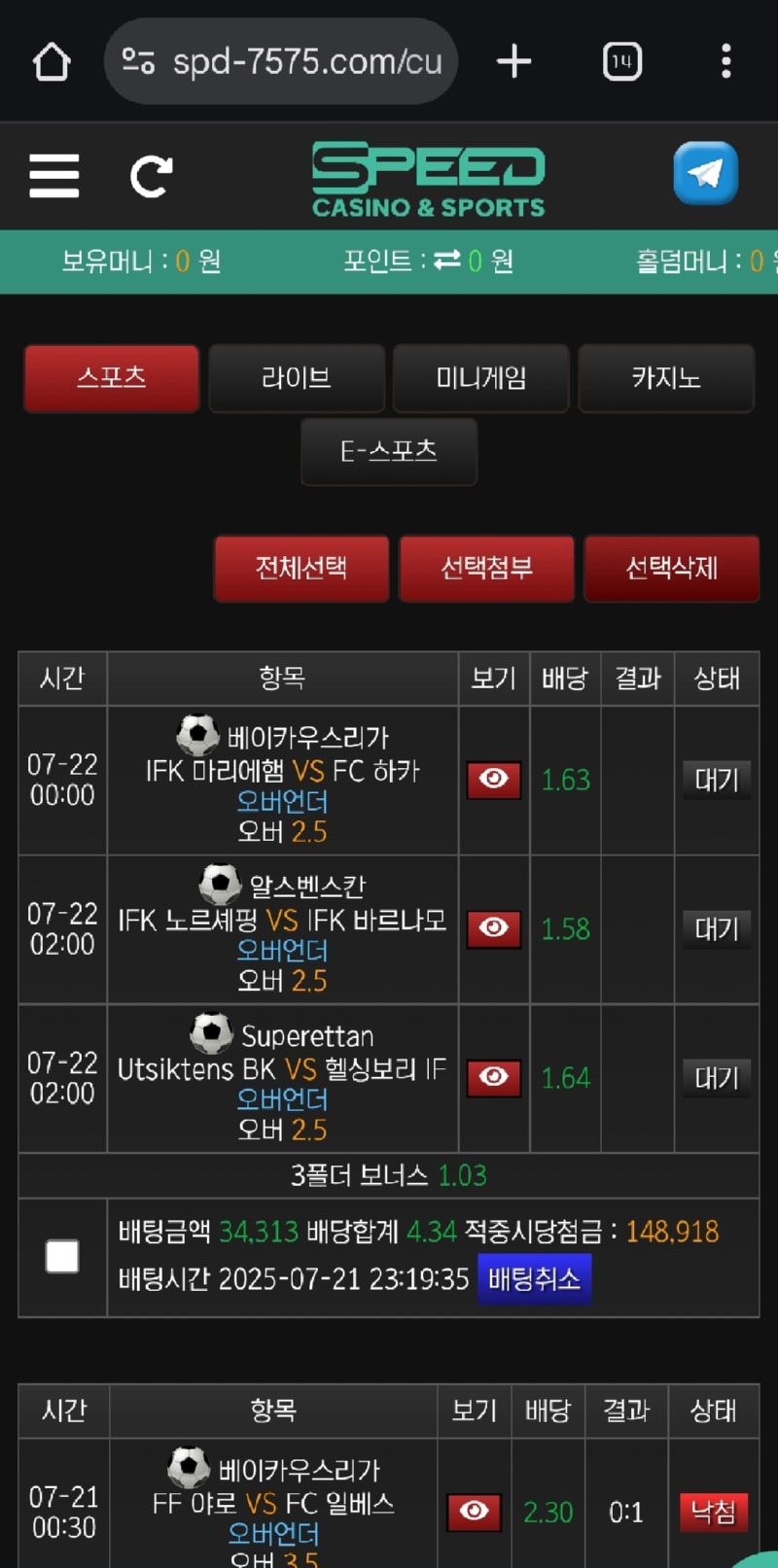Open the 미니게임 tab
The image size is (778, 1568).
tap(481, 378)
